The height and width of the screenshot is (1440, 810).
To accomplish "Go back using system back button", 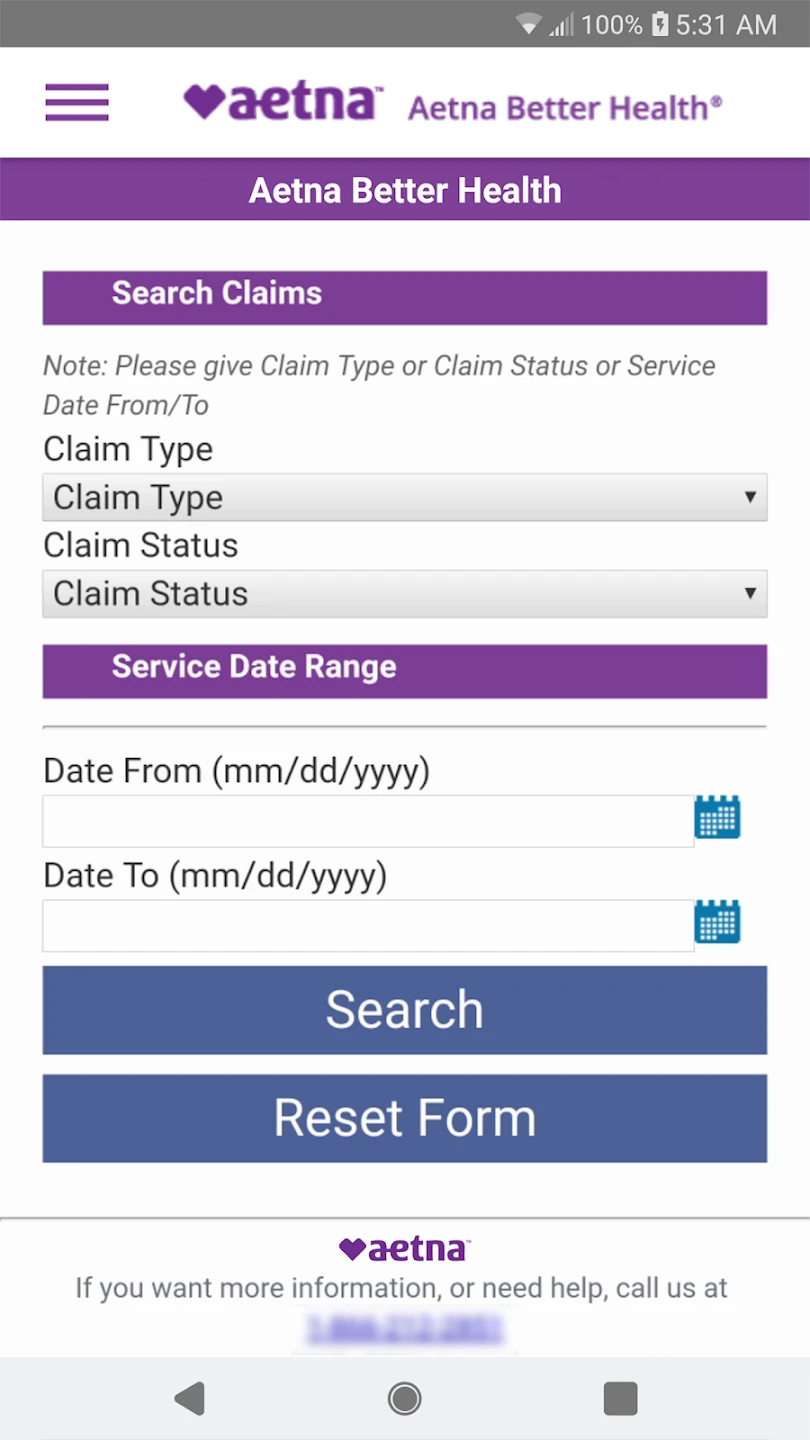I will click(x=189, y=1398).
